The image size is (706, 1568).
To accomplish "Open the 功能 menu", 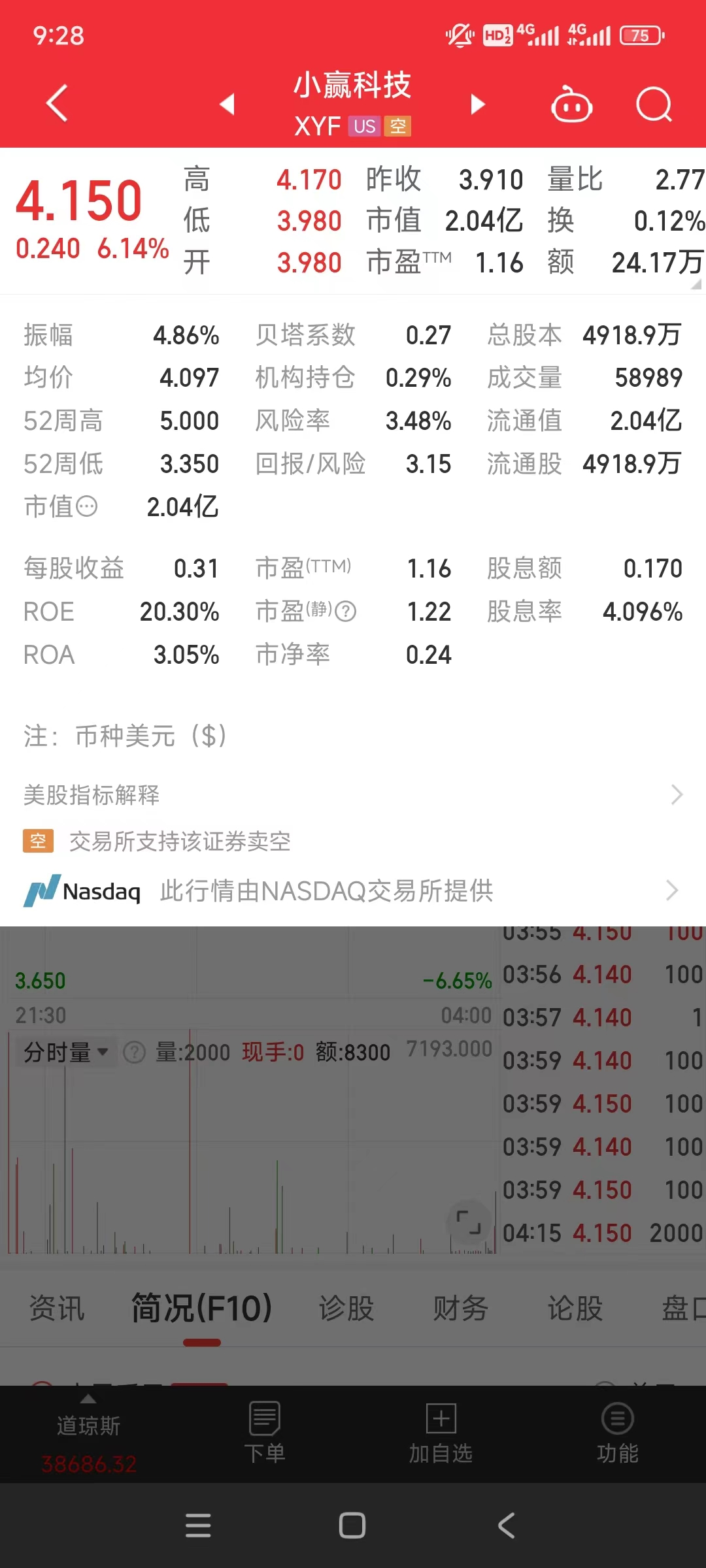I will [x=617, y=1433].
